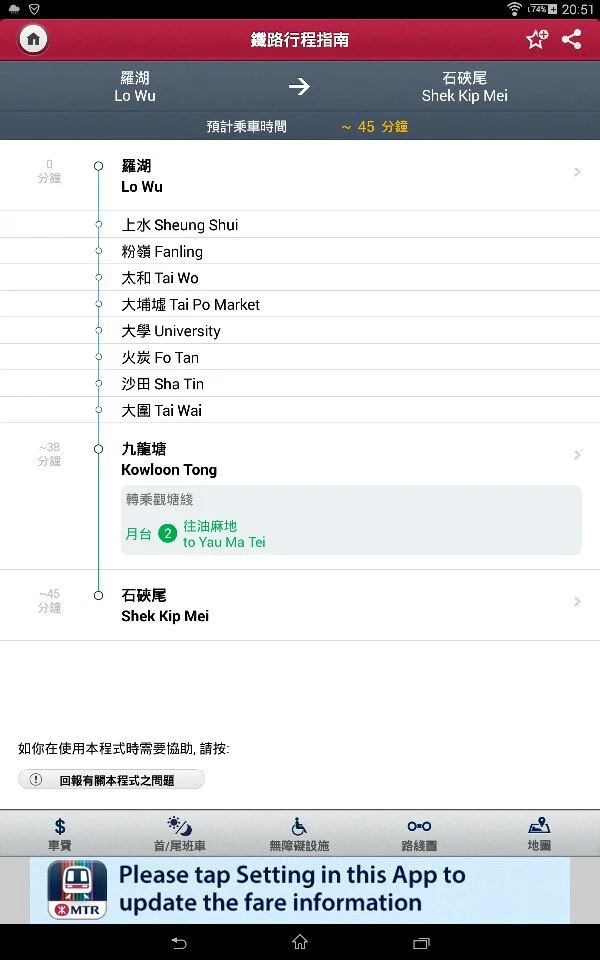Share this journey plan
Screen dimensions: 600x960
click(572, 40)
